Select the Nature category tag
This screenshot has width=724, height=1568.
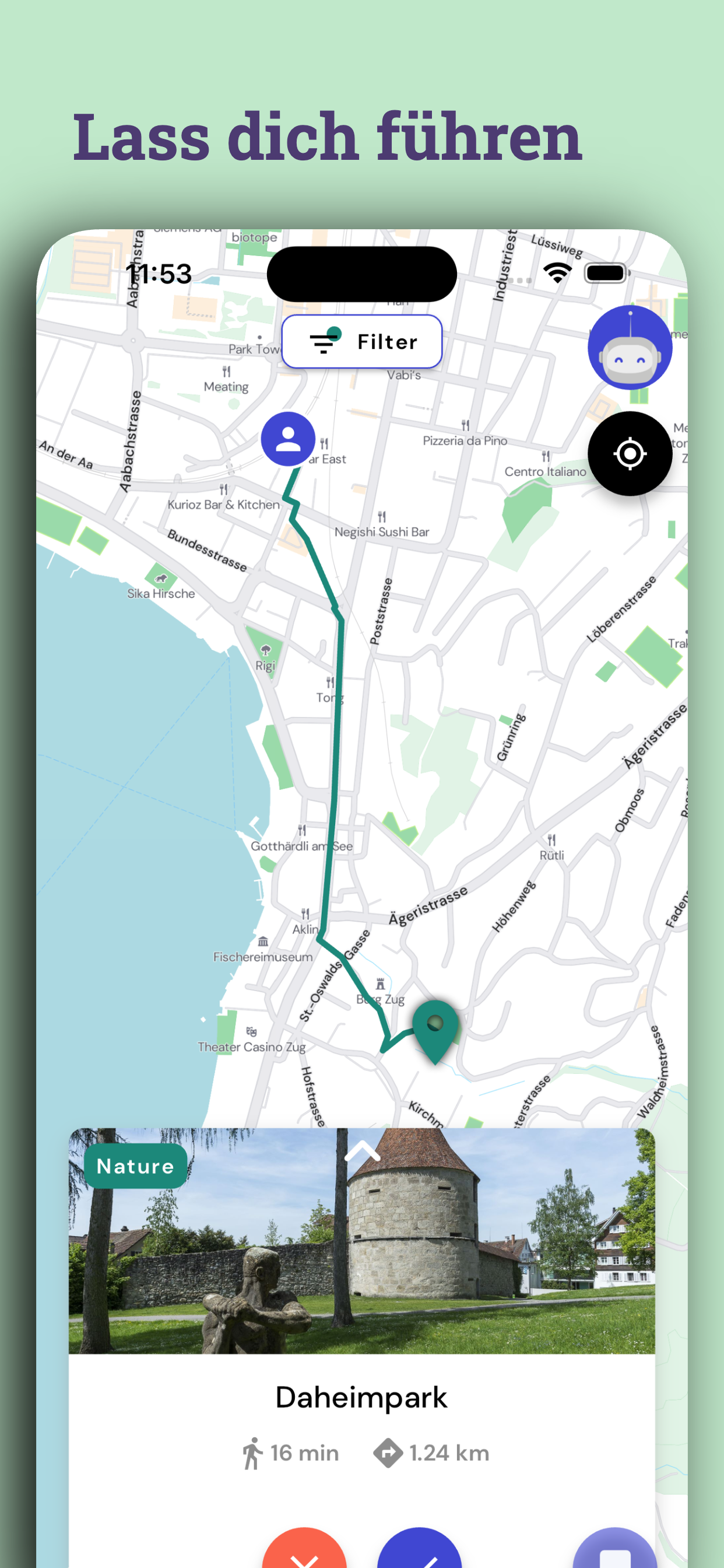tap(135, 1165)
